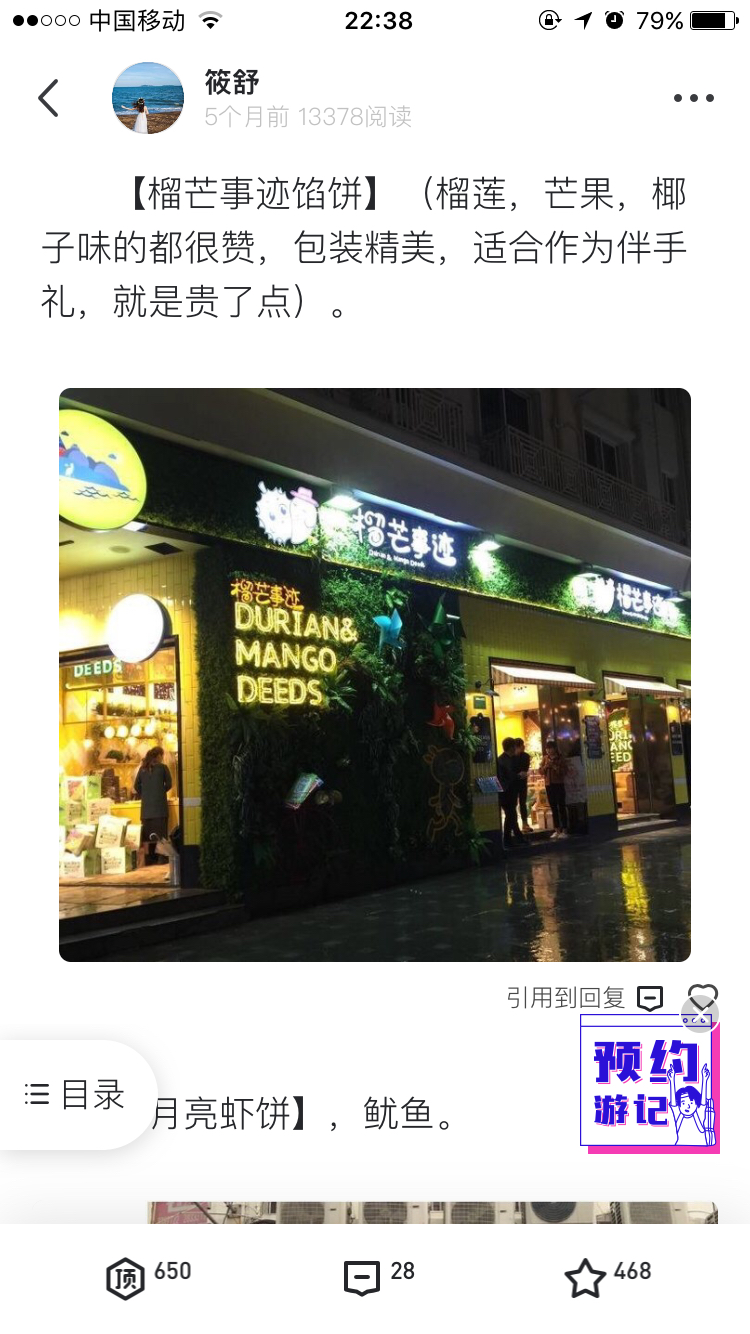Open the three-dot overflow menu

point(693,98)
